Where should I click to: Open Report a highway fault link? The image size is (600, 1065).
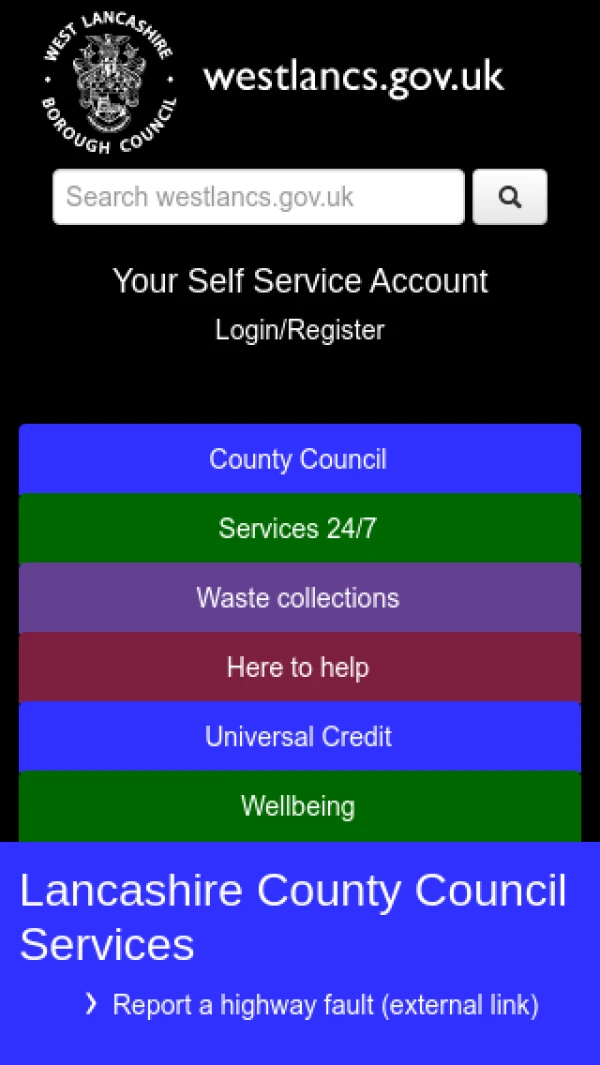point(325,1005)
